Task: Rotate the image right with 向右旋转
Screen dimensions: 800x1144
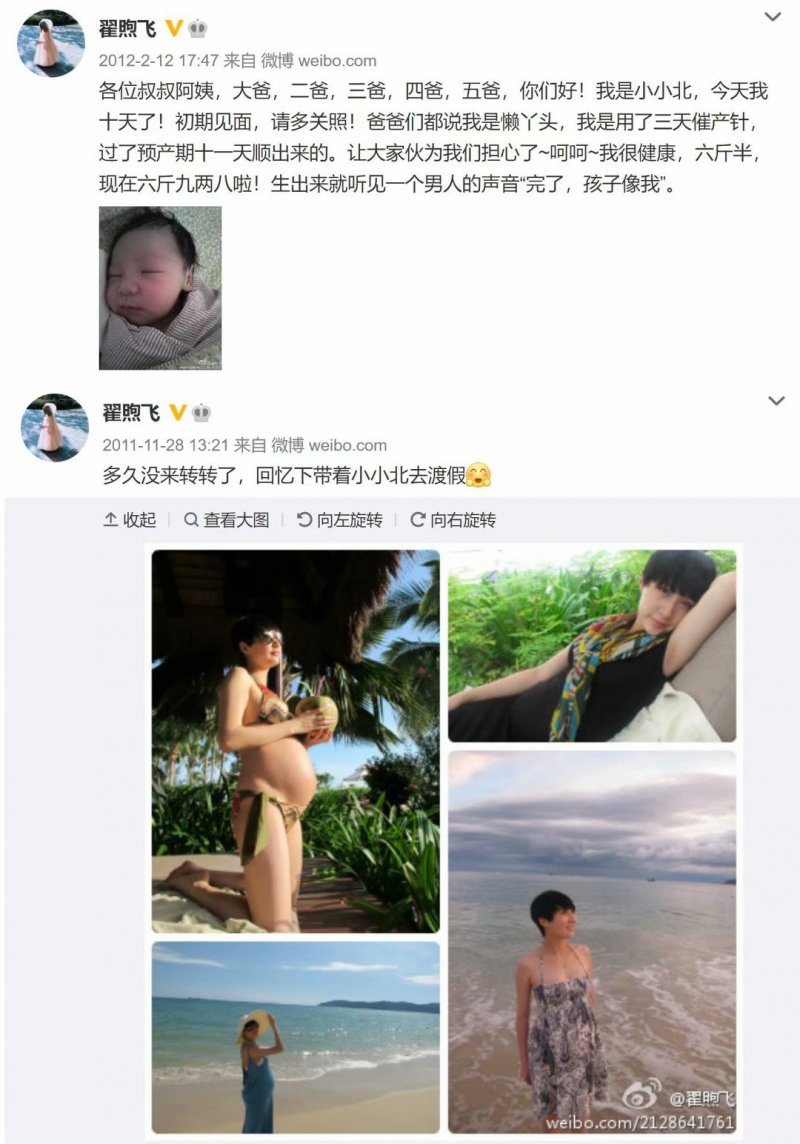Action: point(453,520)
